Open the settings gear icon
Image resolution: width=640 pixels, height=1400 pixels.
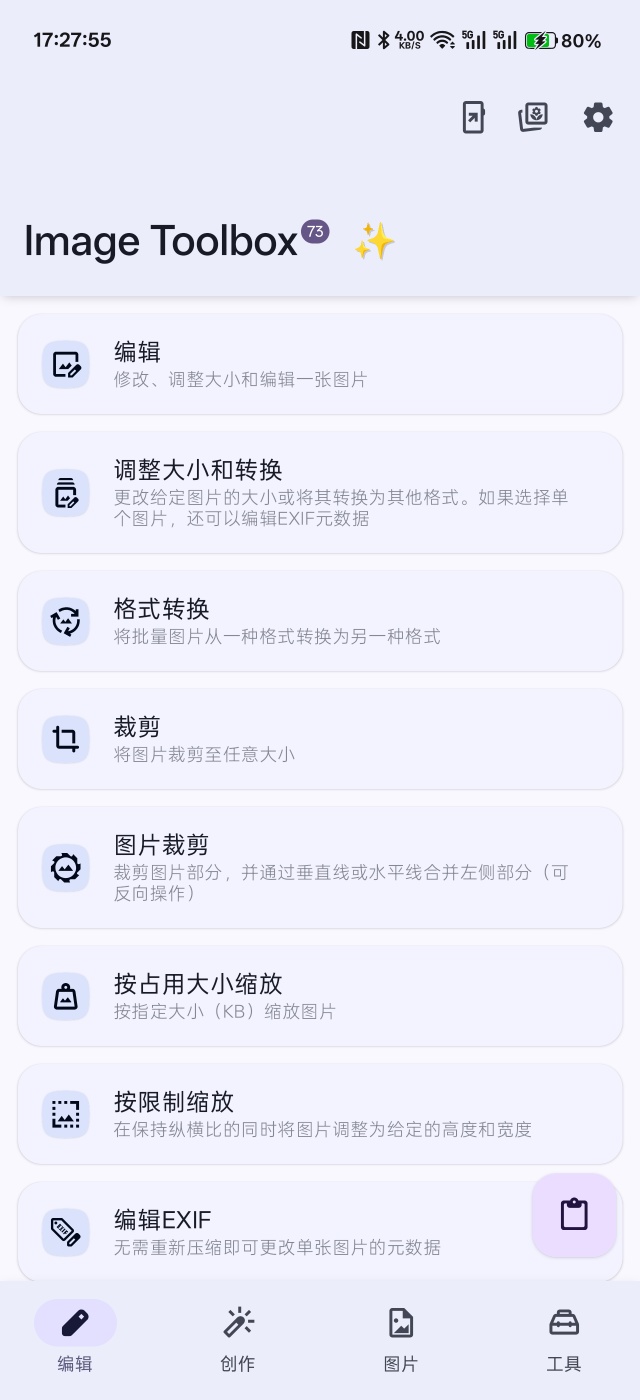598,118
